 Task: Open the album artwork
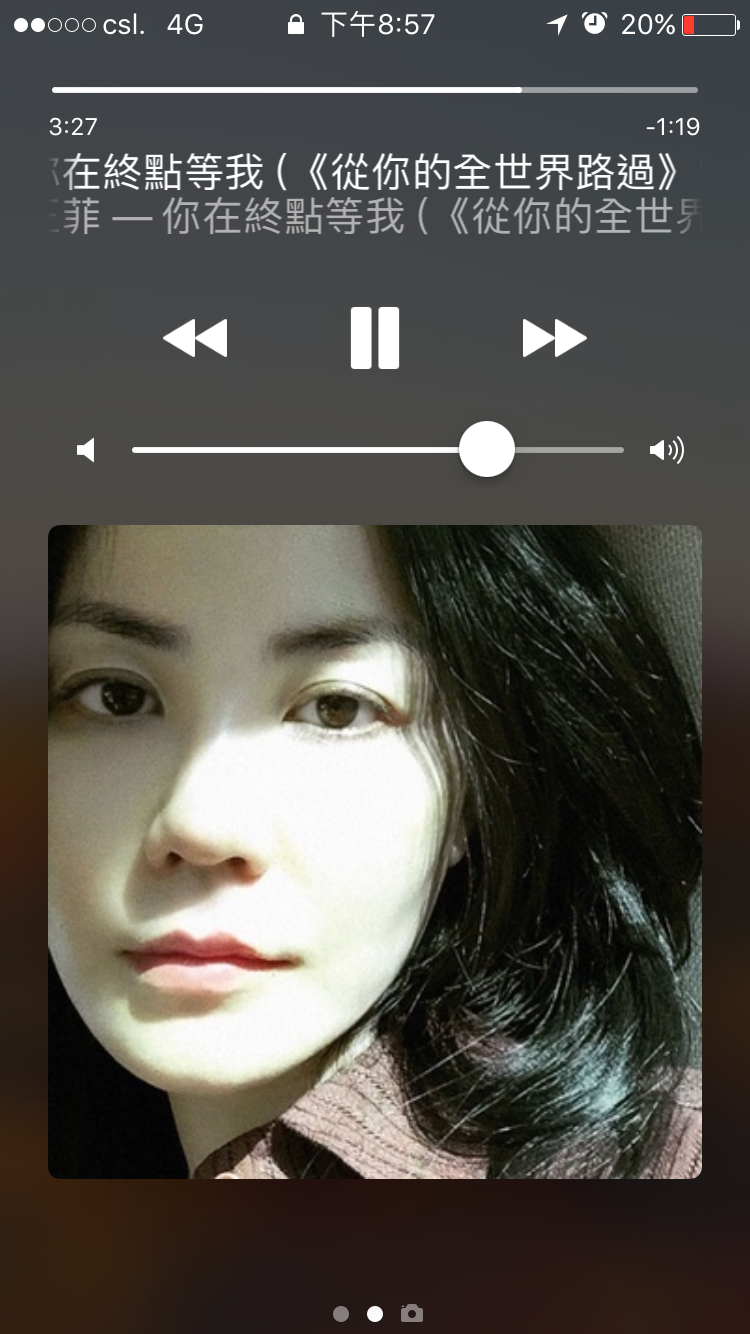(x=375, y=851)
